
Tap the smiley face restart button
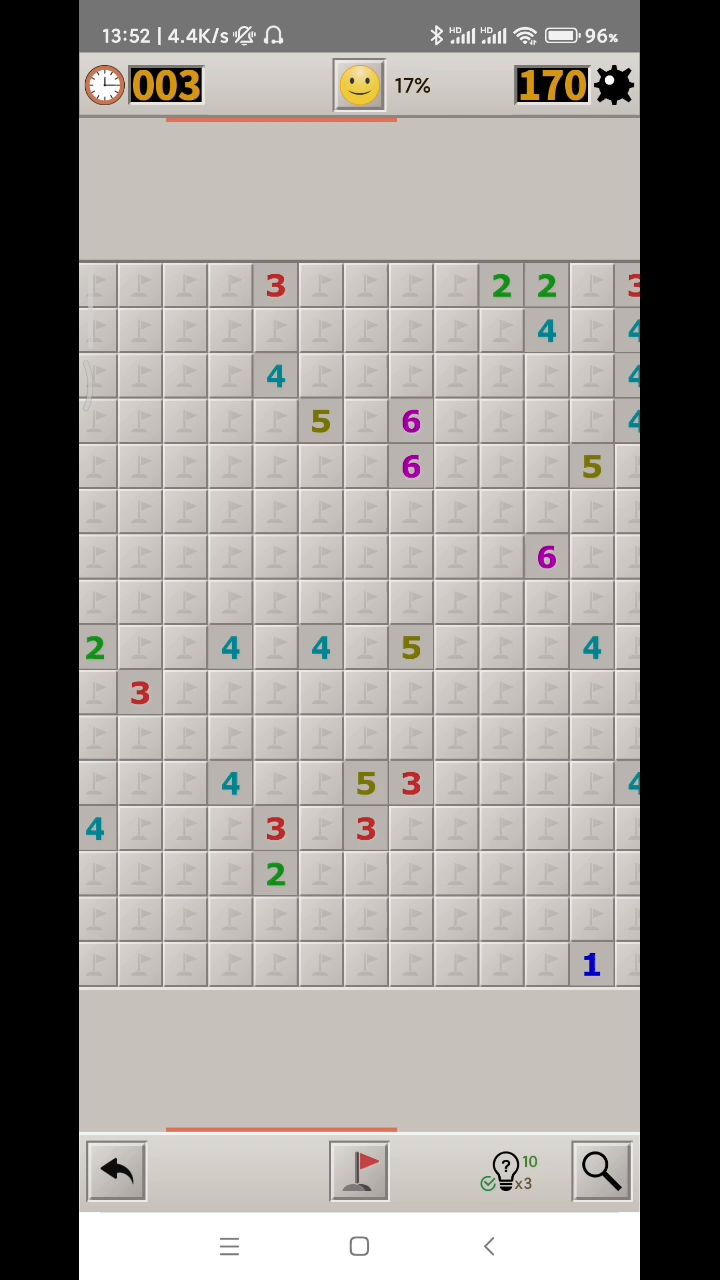pyautogui.click(x=360, y=85)
